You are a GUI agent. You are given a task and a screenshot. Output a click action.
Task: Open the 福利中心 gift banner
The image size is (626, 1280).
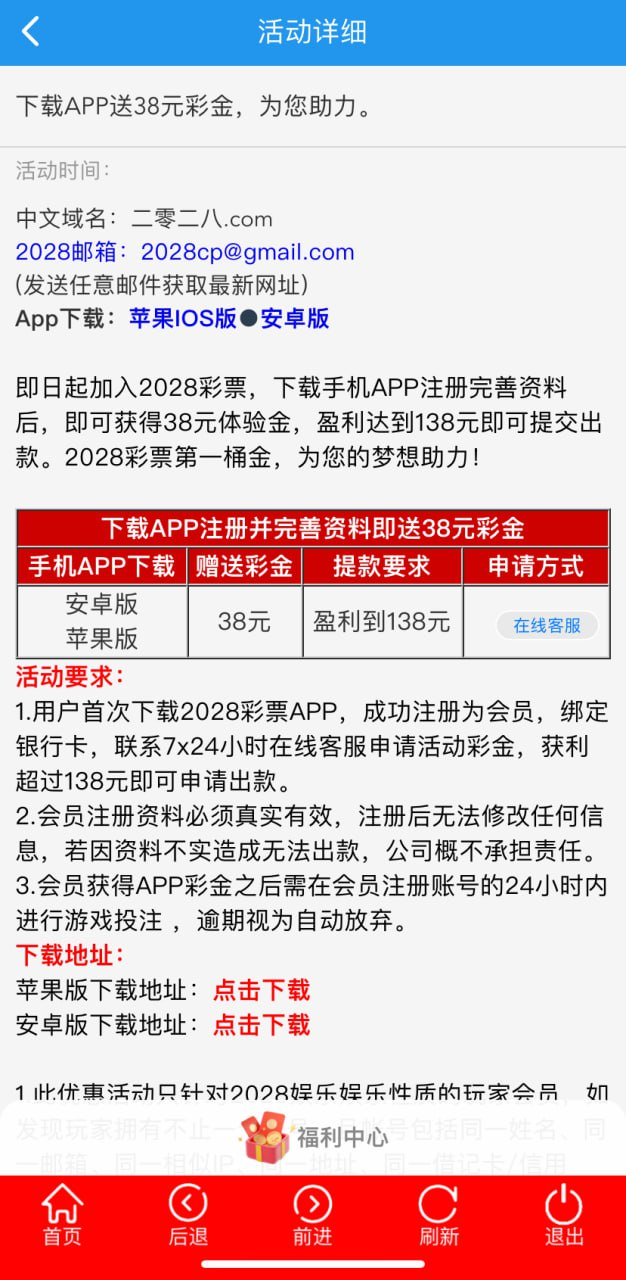point(314,1138)
